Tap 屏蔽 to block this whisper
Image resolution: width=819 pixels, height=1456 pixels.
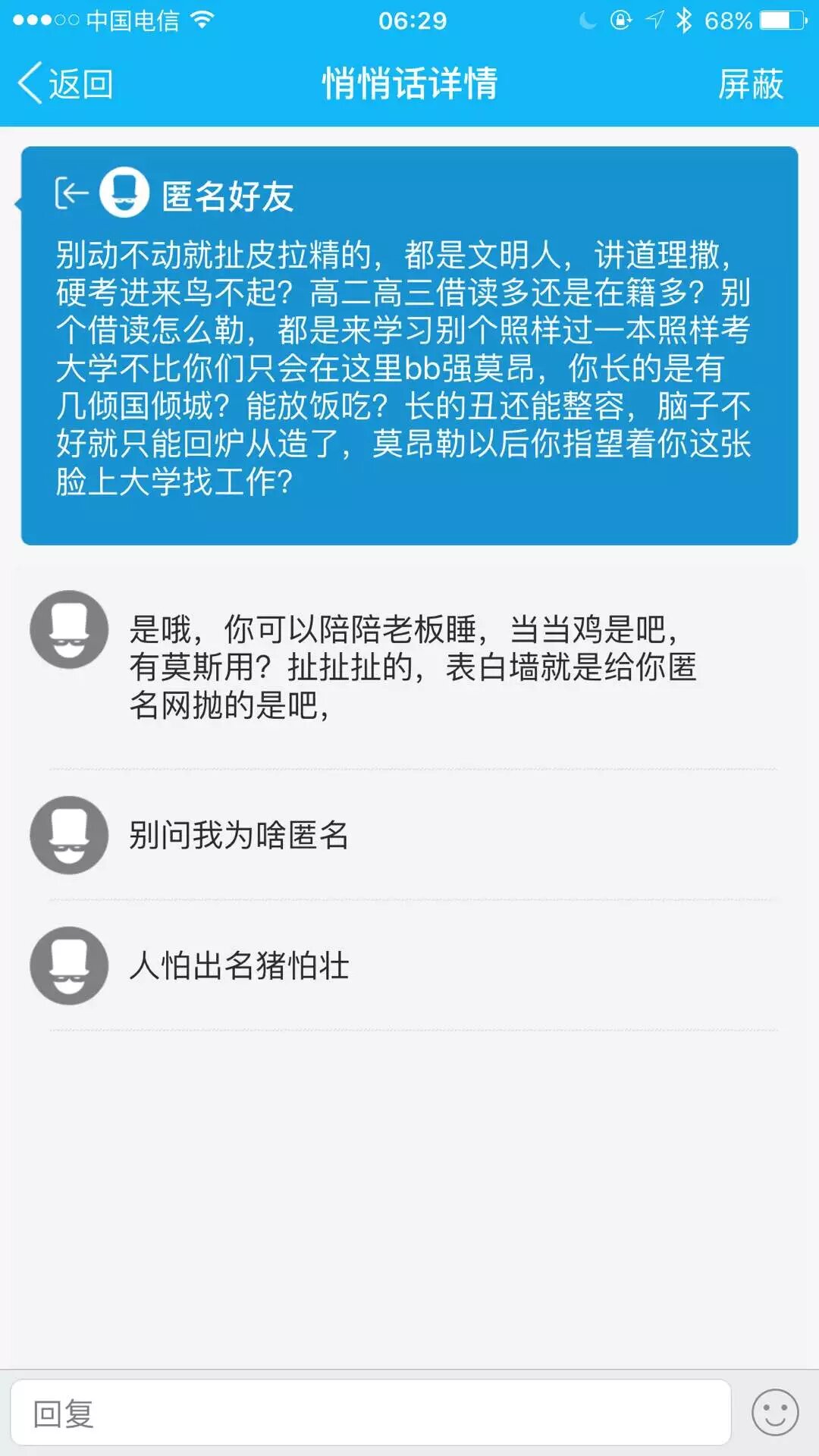pyautogui.click(x=750, y=83)
